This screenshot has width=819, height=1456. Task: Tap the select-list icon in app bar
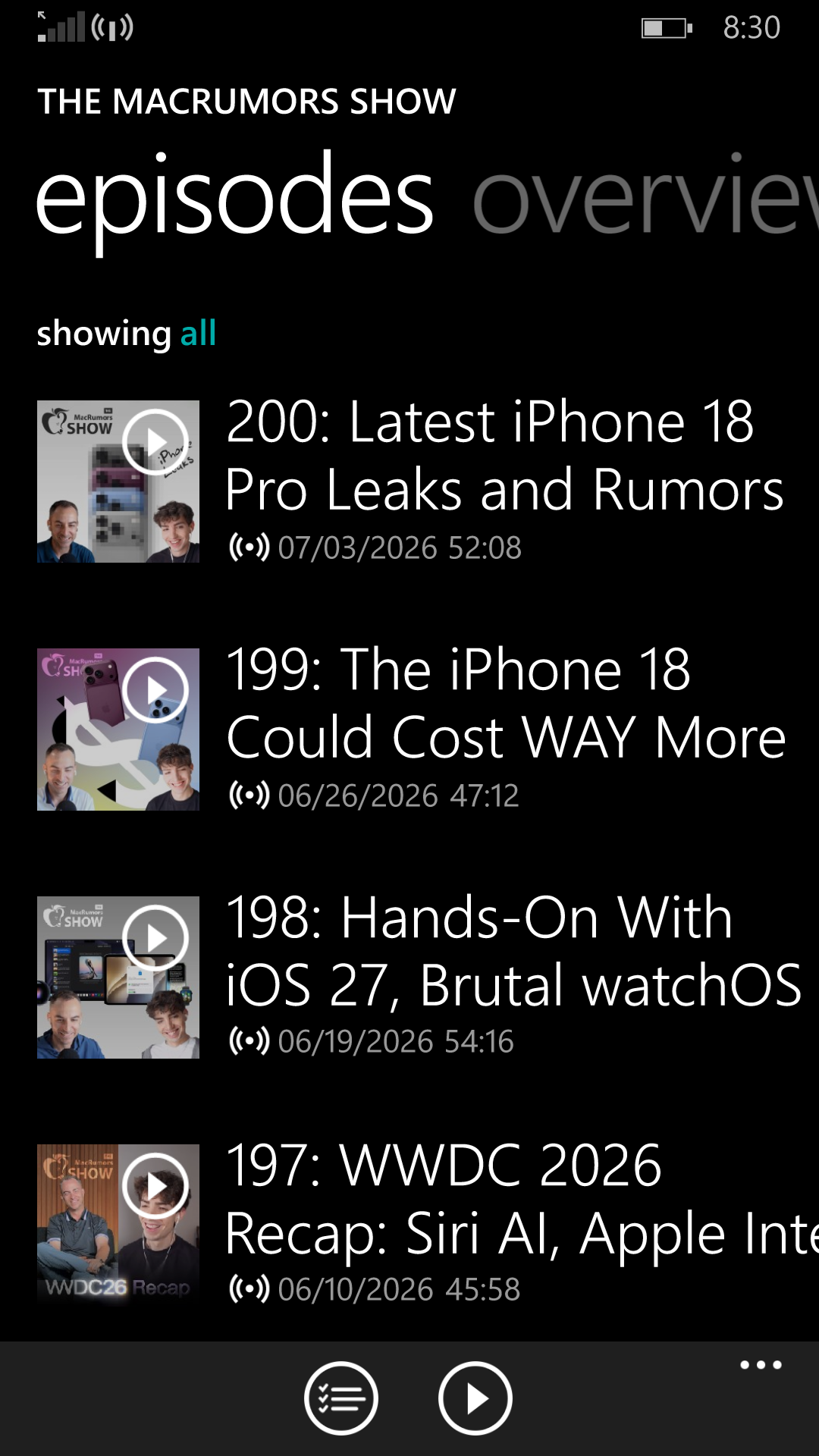coord(341,1398)
